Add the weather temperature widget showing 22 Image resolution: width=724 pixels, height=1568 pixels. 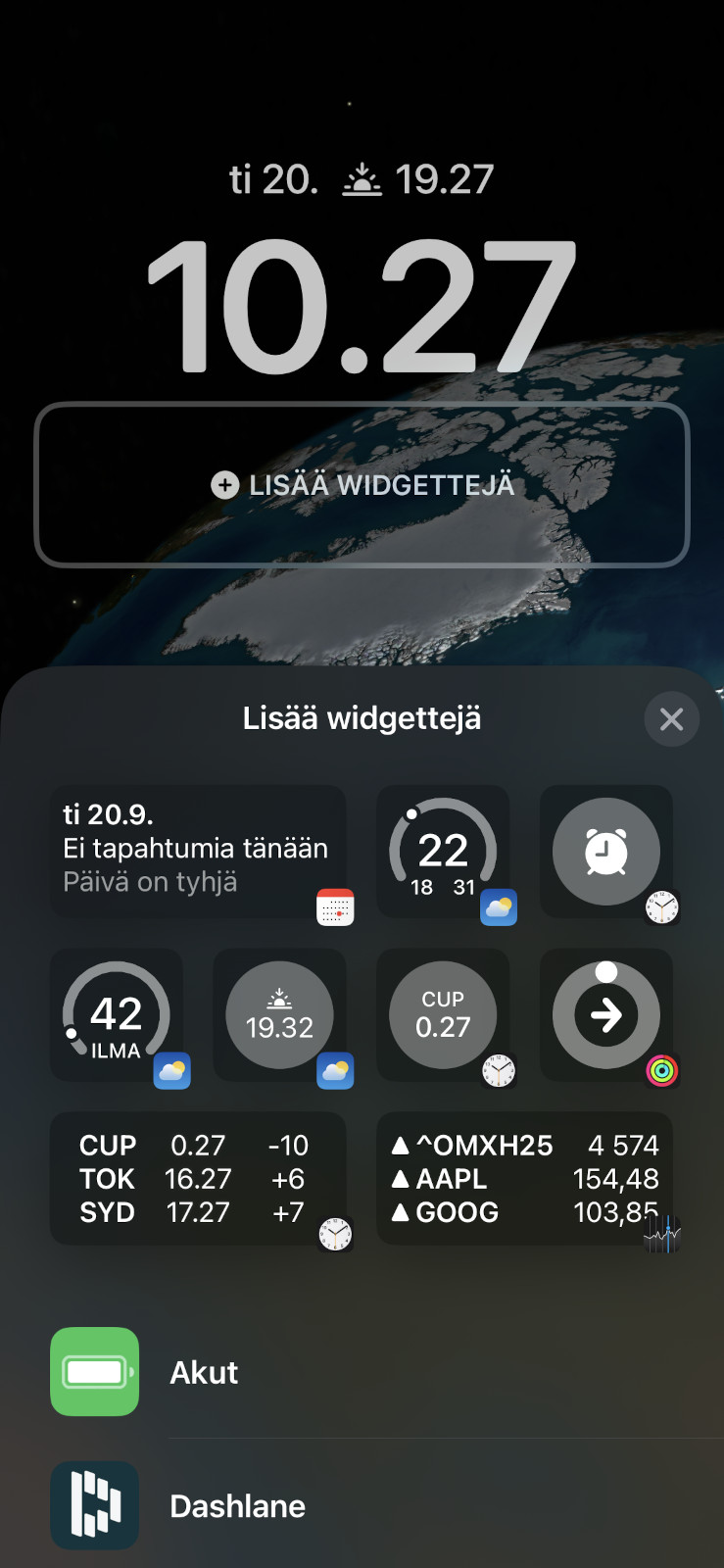[x=443, y=852]
